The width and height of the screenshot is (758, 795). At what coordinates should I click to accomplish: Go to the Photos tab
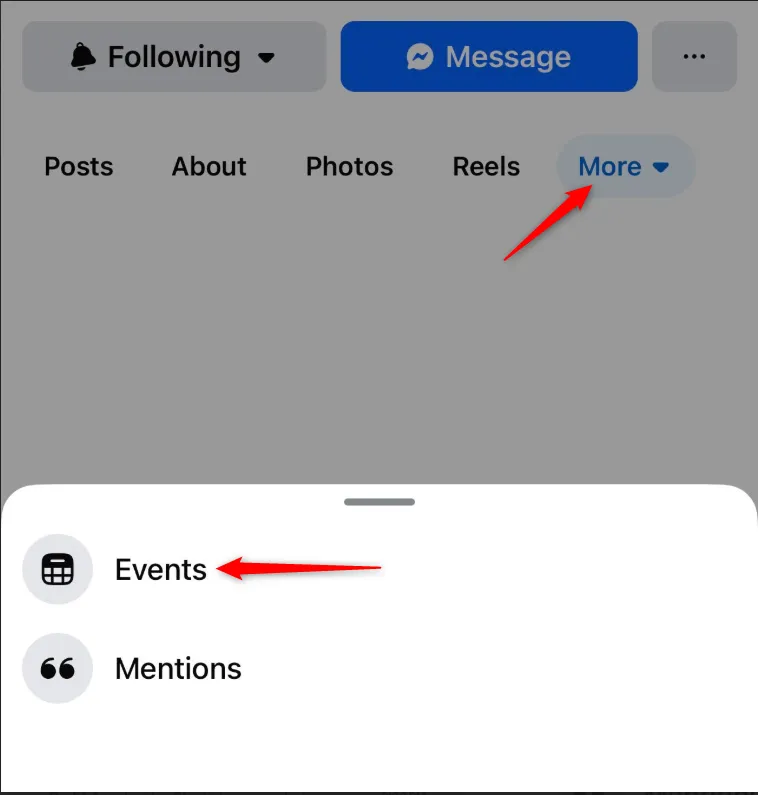click(x=349, y=166)
